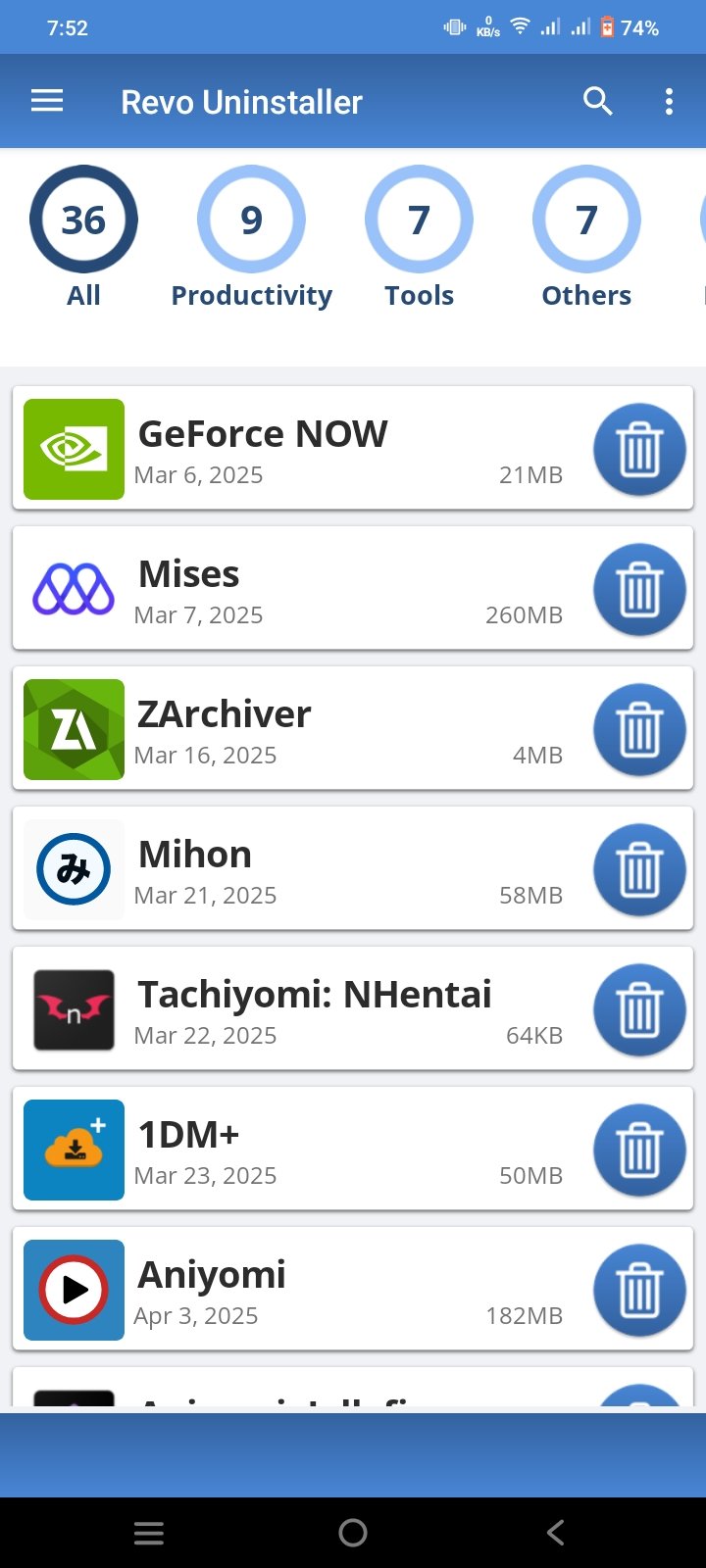Switch to the Tools category
The width and height of the screenshot is (706, 1568).
click(419, 237)
